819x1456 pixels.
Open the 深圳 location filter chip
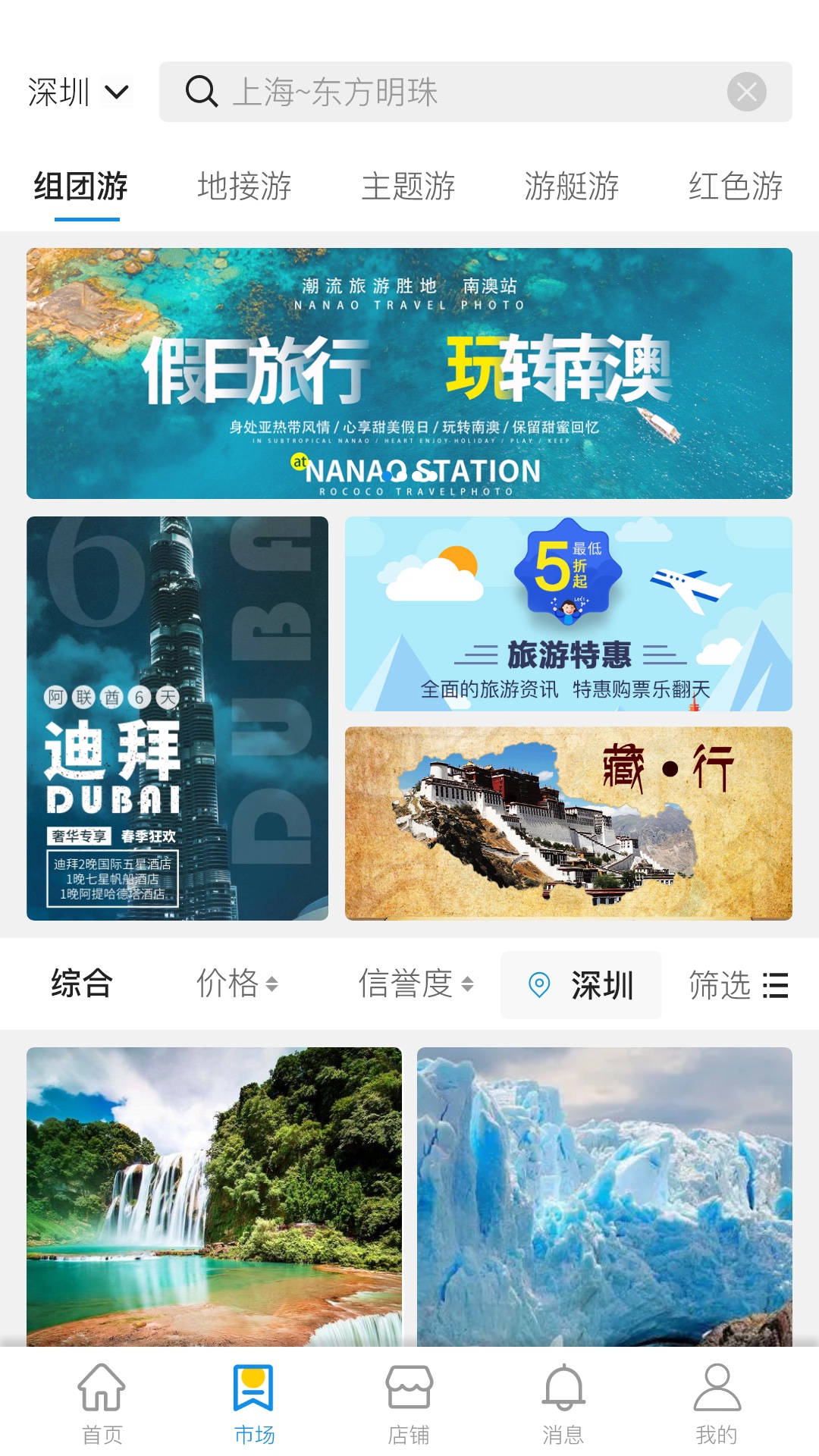point(580,985)
